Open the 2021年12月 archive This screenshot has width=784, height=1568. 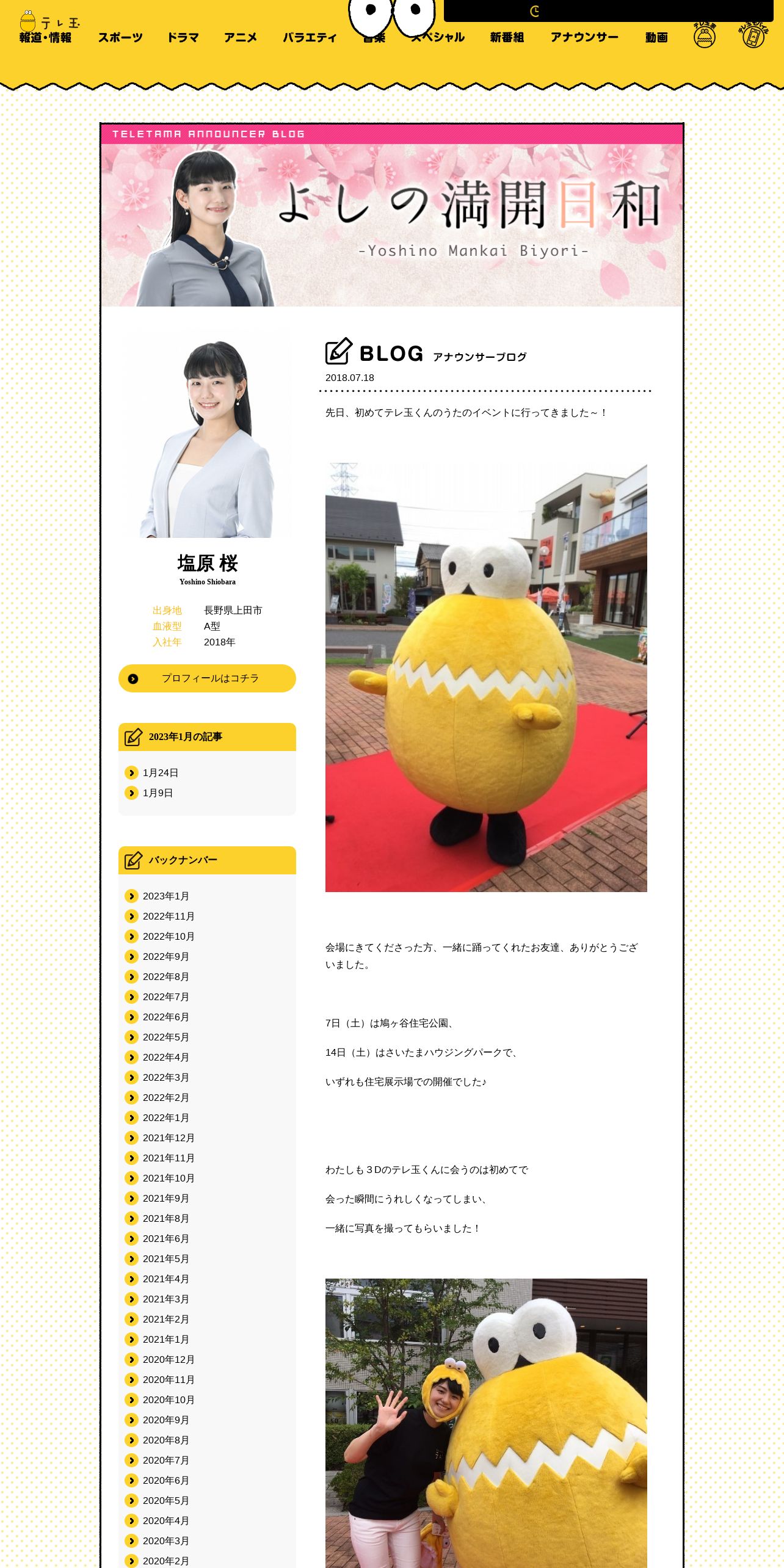coord(169,1138)
